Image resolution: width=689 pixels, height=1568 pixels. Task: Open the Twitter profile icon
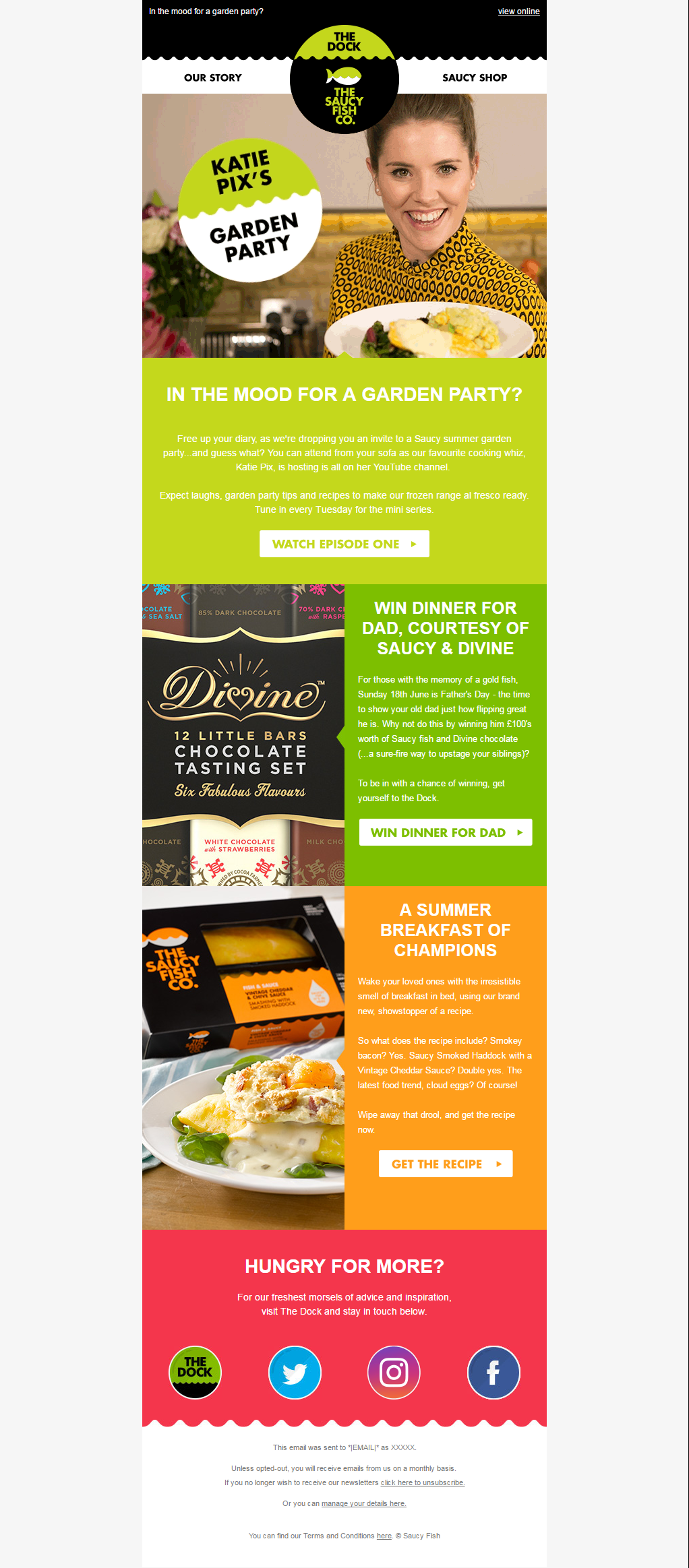coord(295,1372)
